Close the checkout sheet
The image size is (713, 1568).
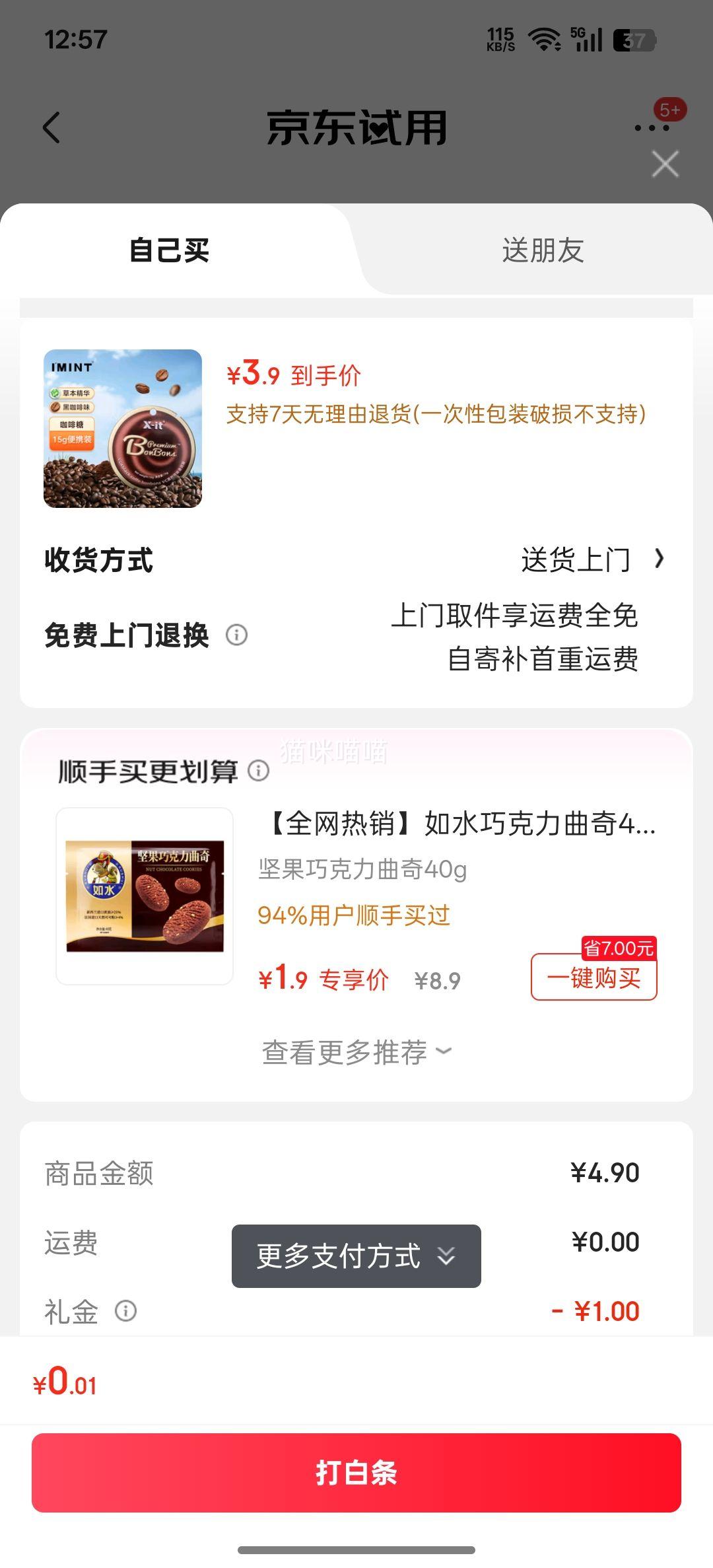665,164
